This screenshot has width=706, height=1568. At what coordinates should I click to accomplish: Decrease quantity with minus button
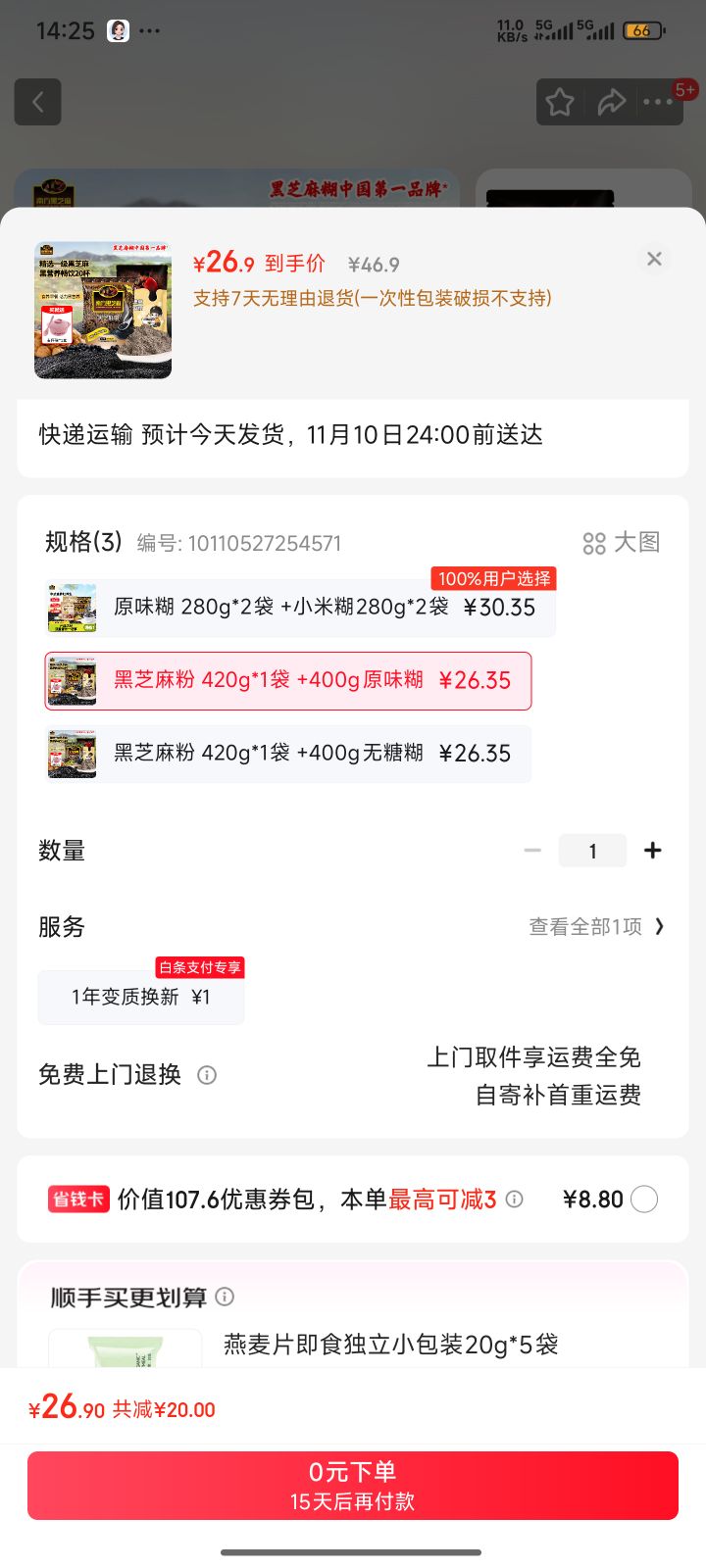pyautogui.click(x=532, y=851)
